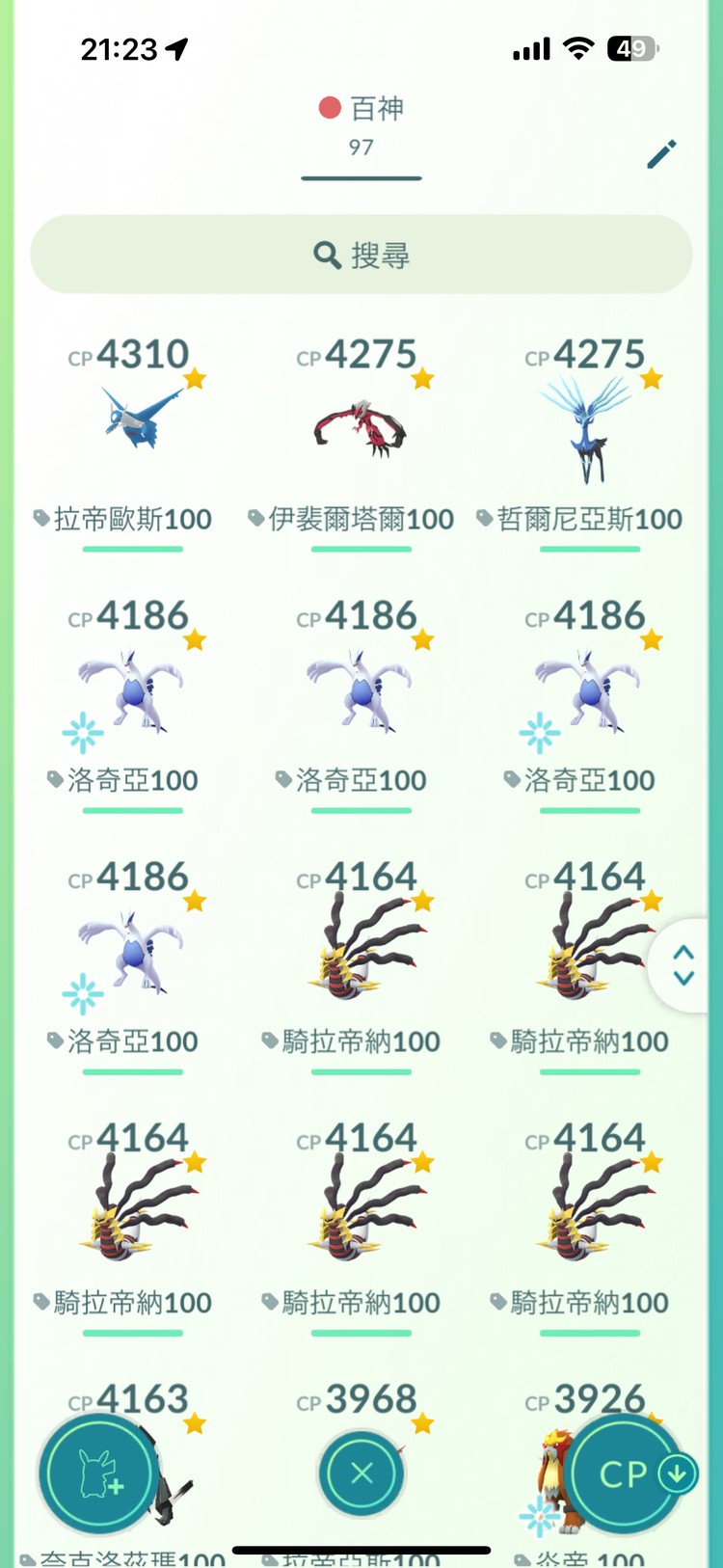Image resolution: width=723 pixels, height=1568 pixels.
Task: Add Pokémon to this tag
Action: (x=98, y=1473)
